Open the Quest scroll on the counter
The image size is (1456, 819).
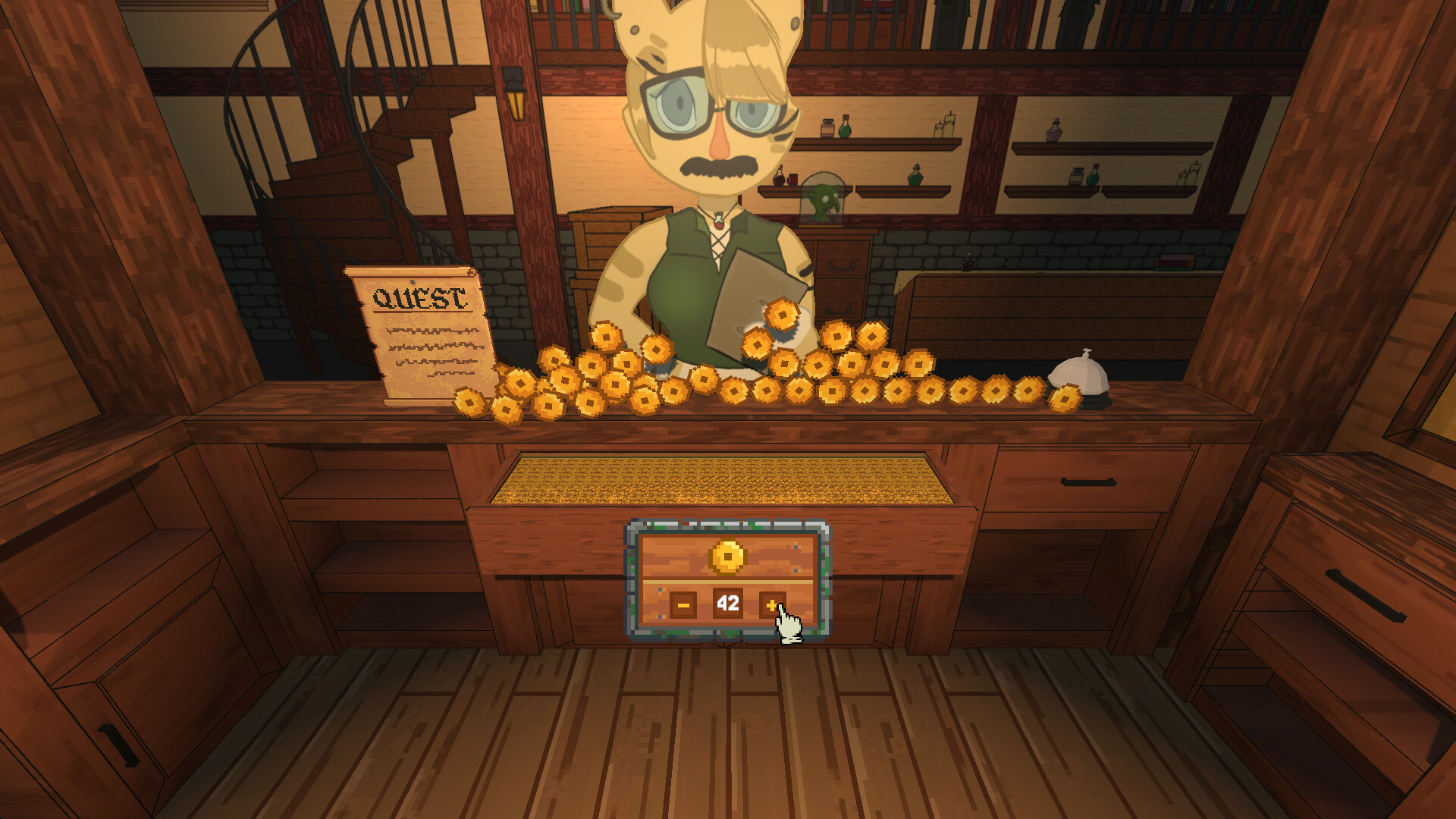click(422, 334)
